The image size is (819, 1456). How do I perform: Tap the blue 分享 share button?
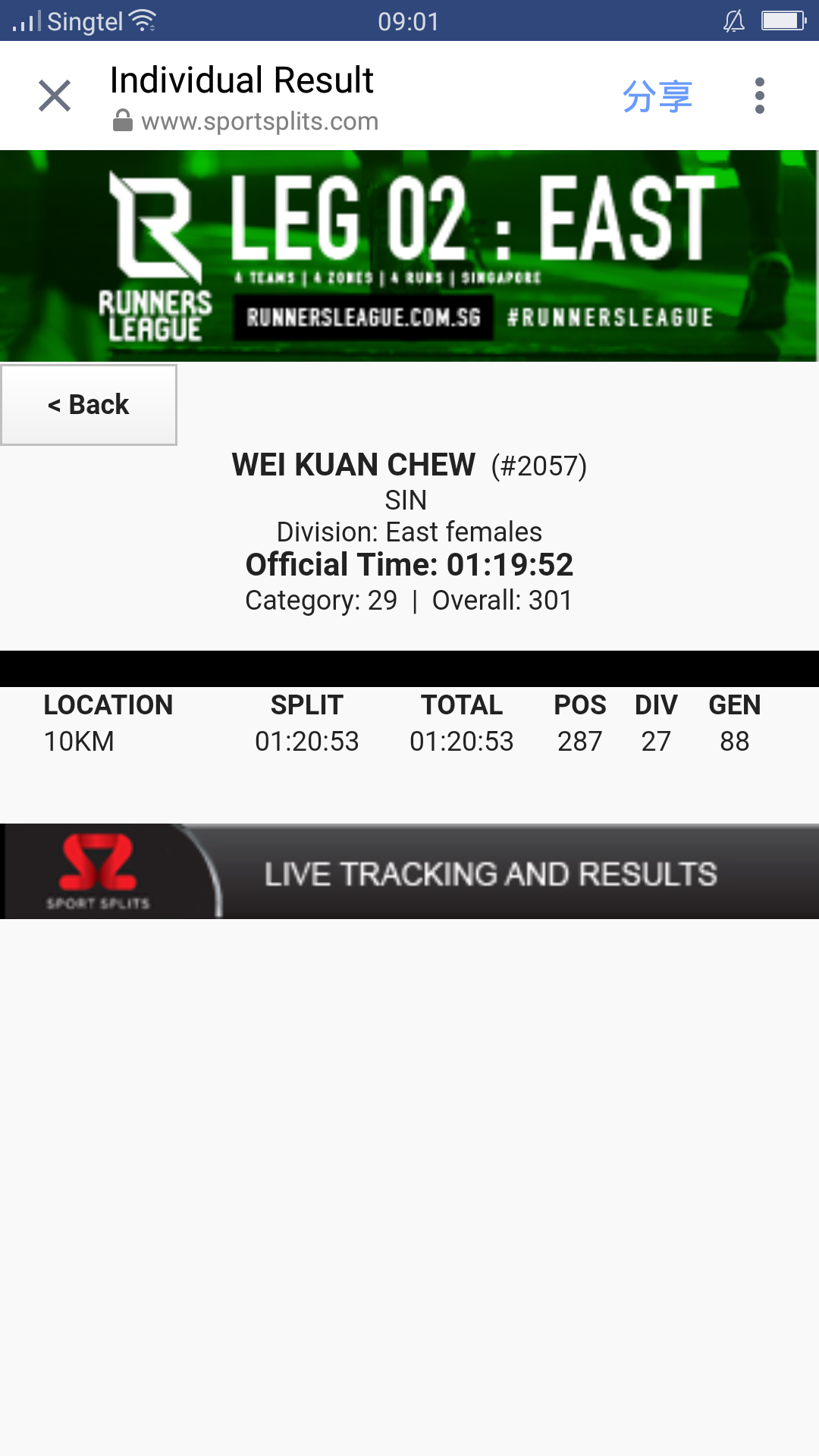click(x=657, y=96)
